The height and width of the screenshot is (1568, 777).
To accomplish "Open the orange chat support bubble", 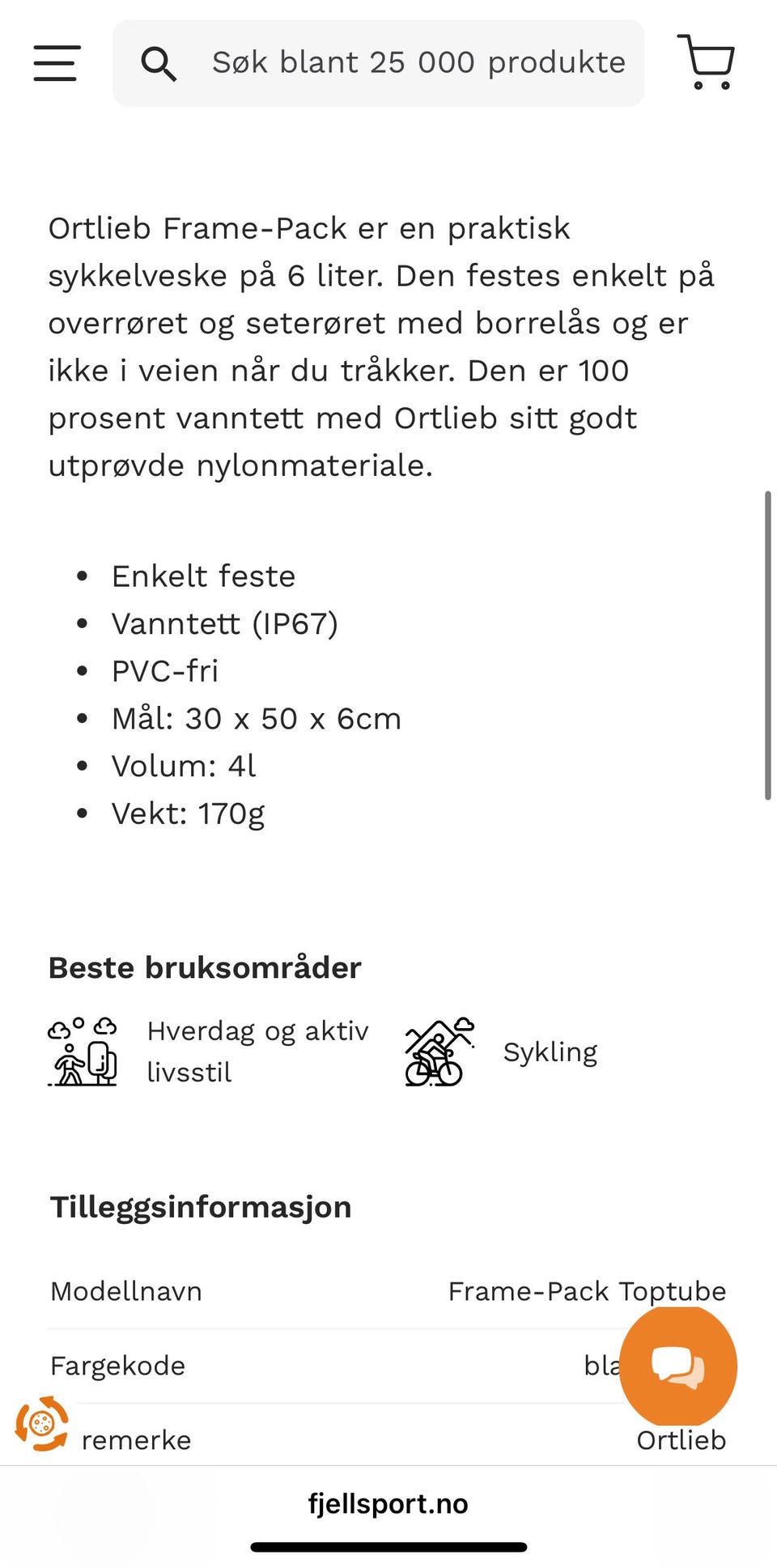I will pyautogui.click(x=678, y=1366).
